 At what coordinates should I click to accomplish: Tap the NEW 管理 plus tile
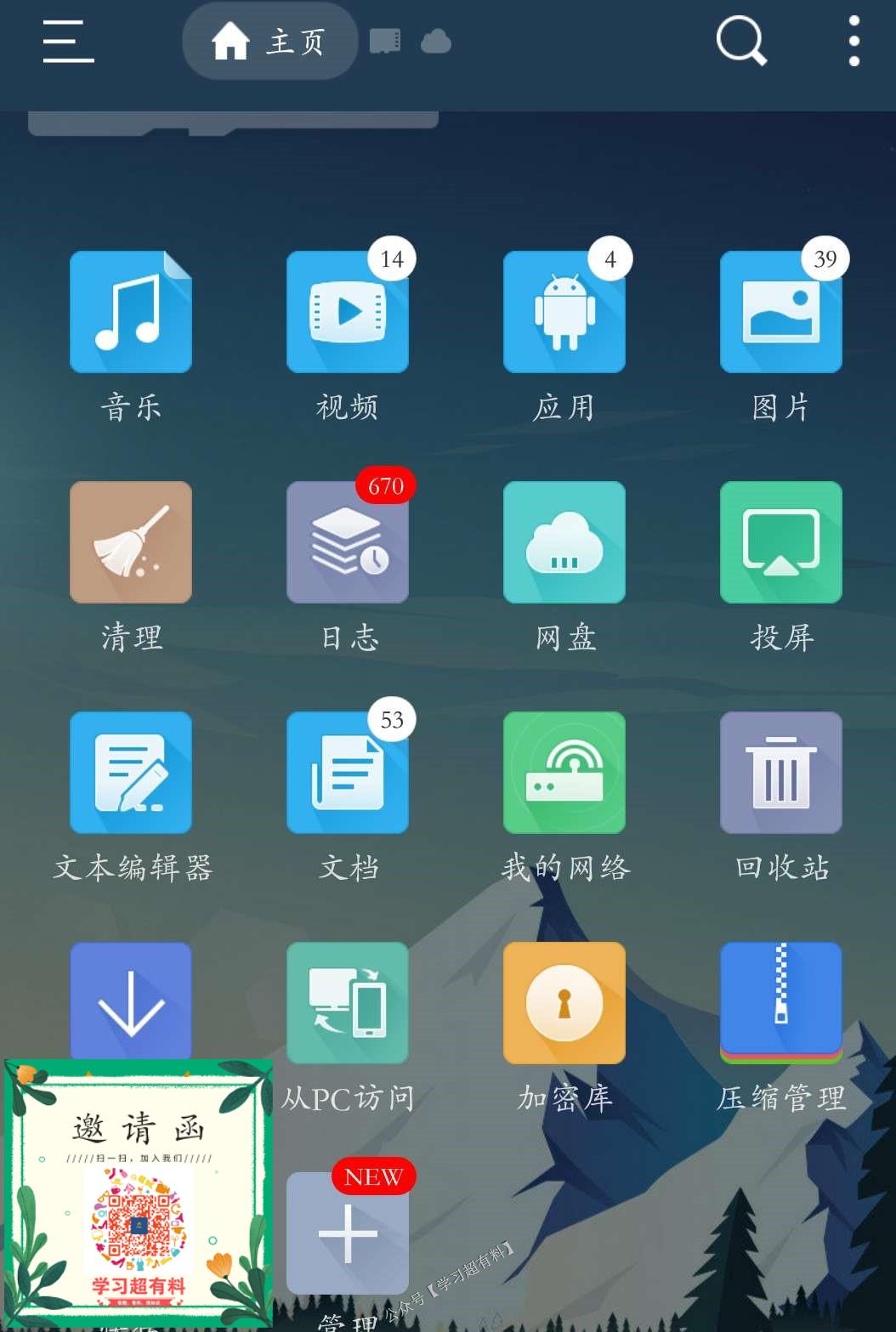pos(348,1233)
